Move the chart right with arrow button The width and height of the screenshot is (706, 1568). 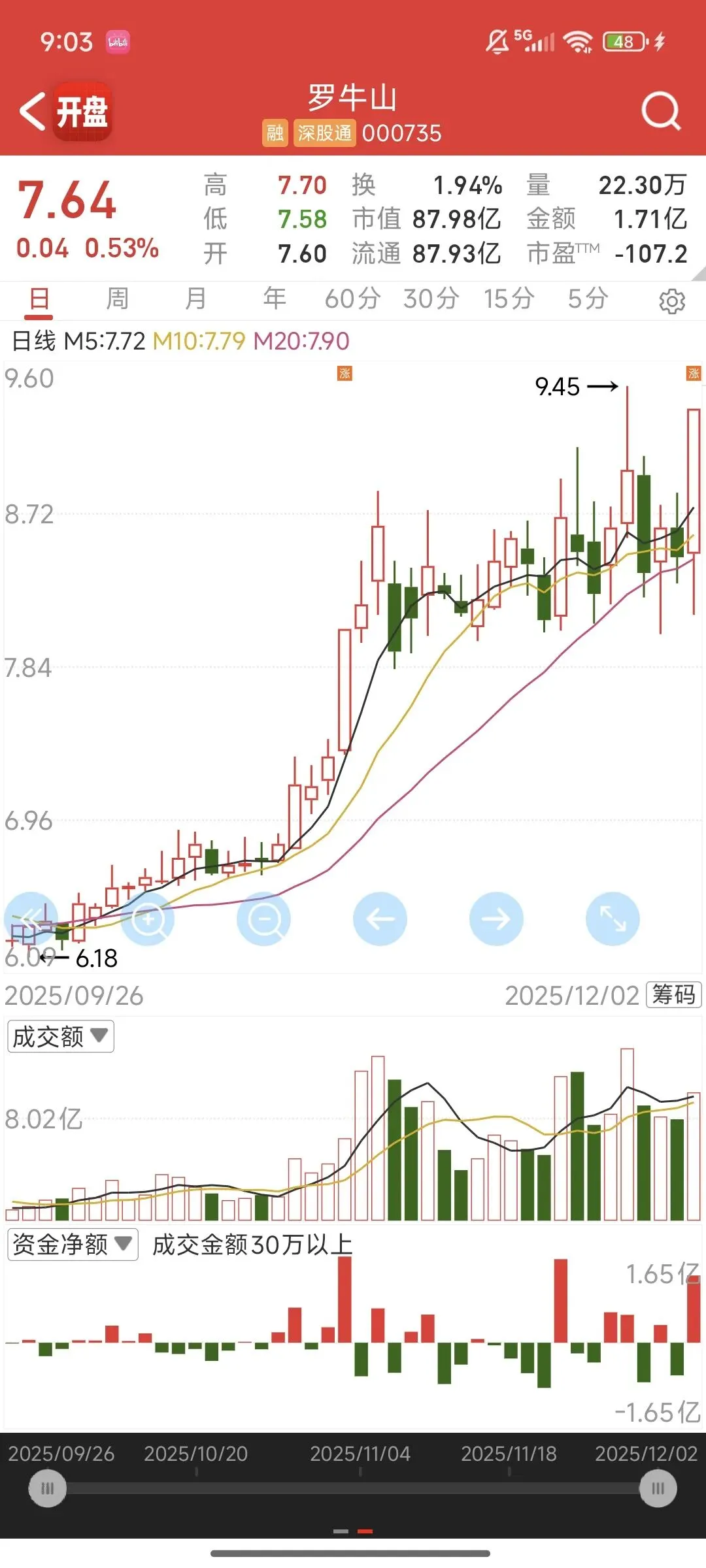[x=496, y=919]
